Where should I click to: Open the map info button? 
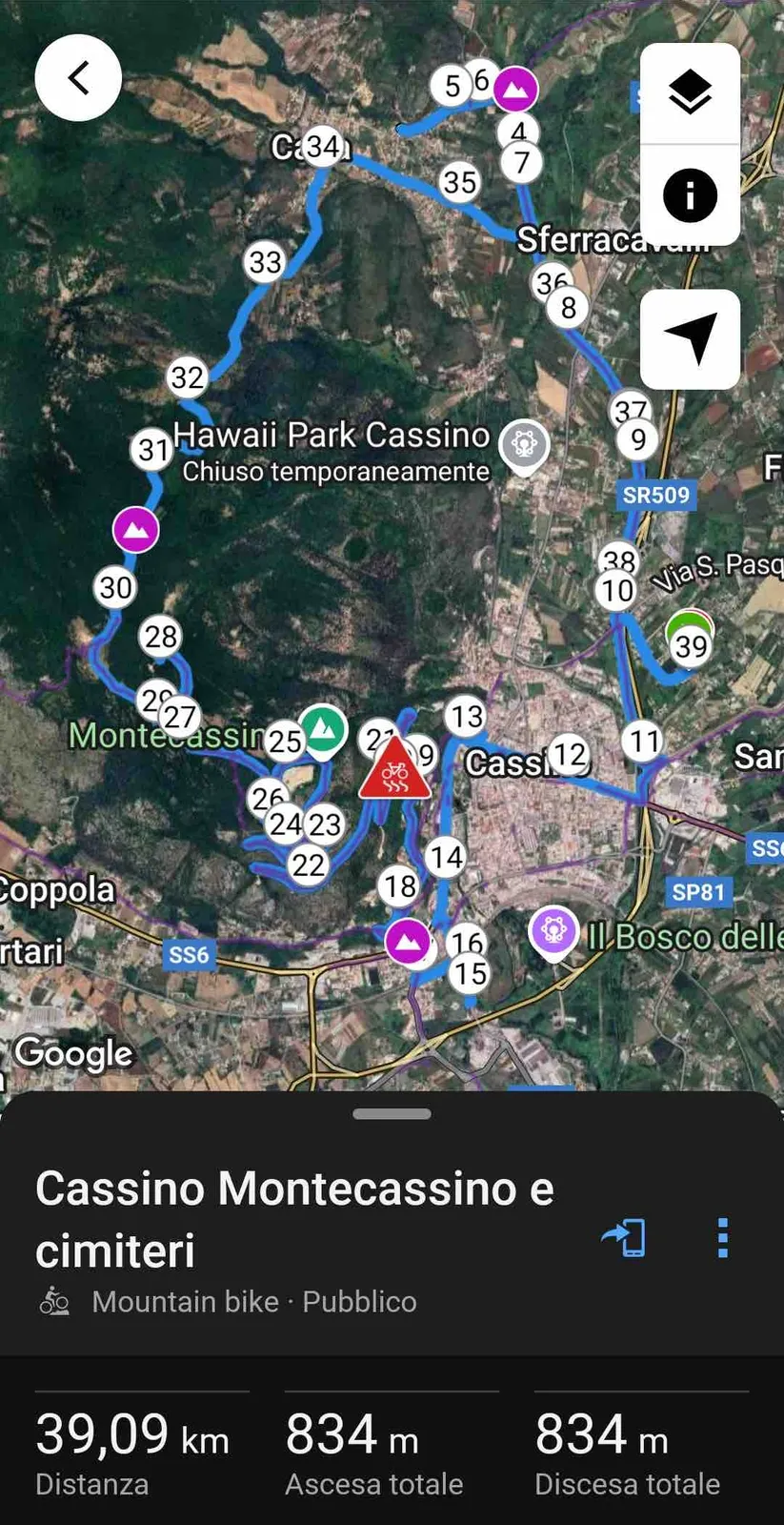point(690,195)
